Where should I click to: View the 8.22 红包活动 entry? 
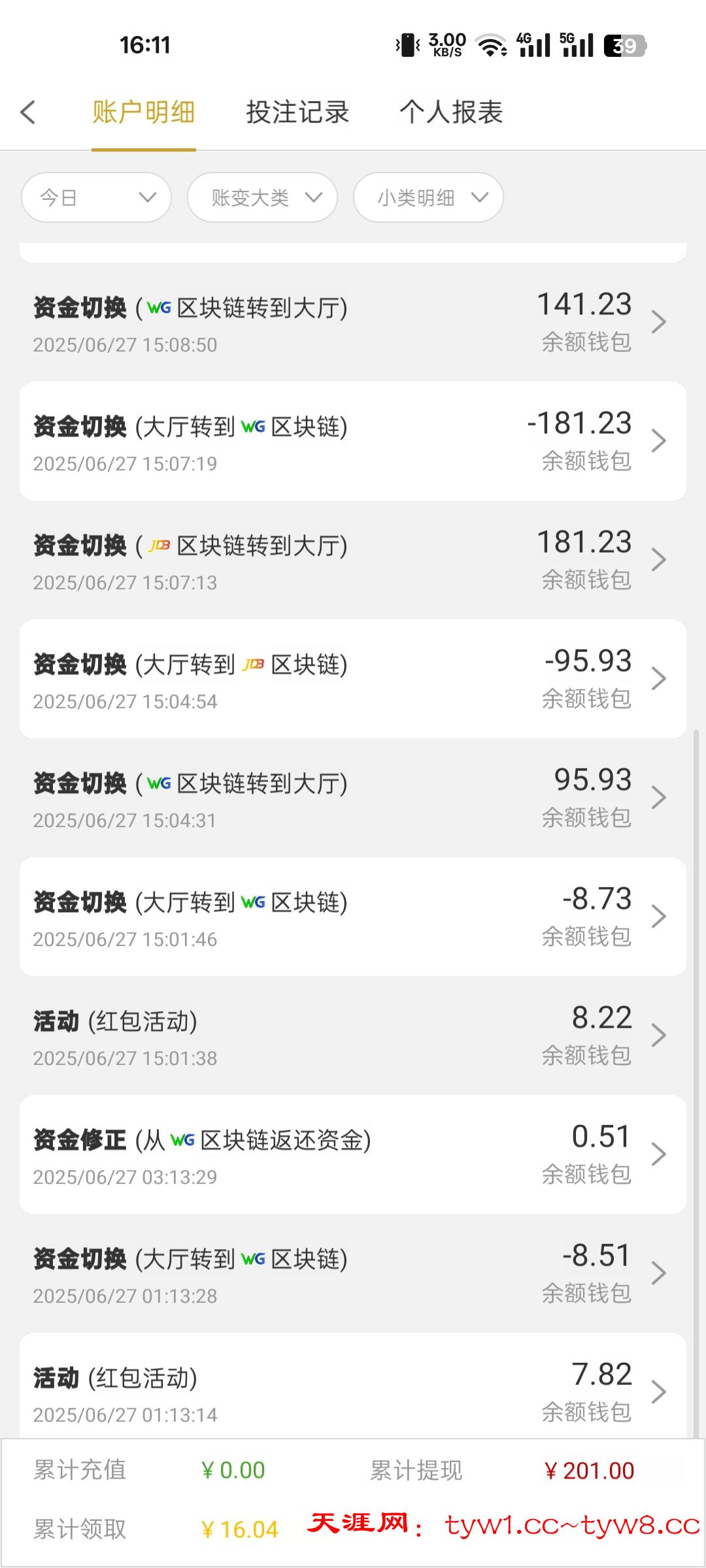(x=353, y=1036)
